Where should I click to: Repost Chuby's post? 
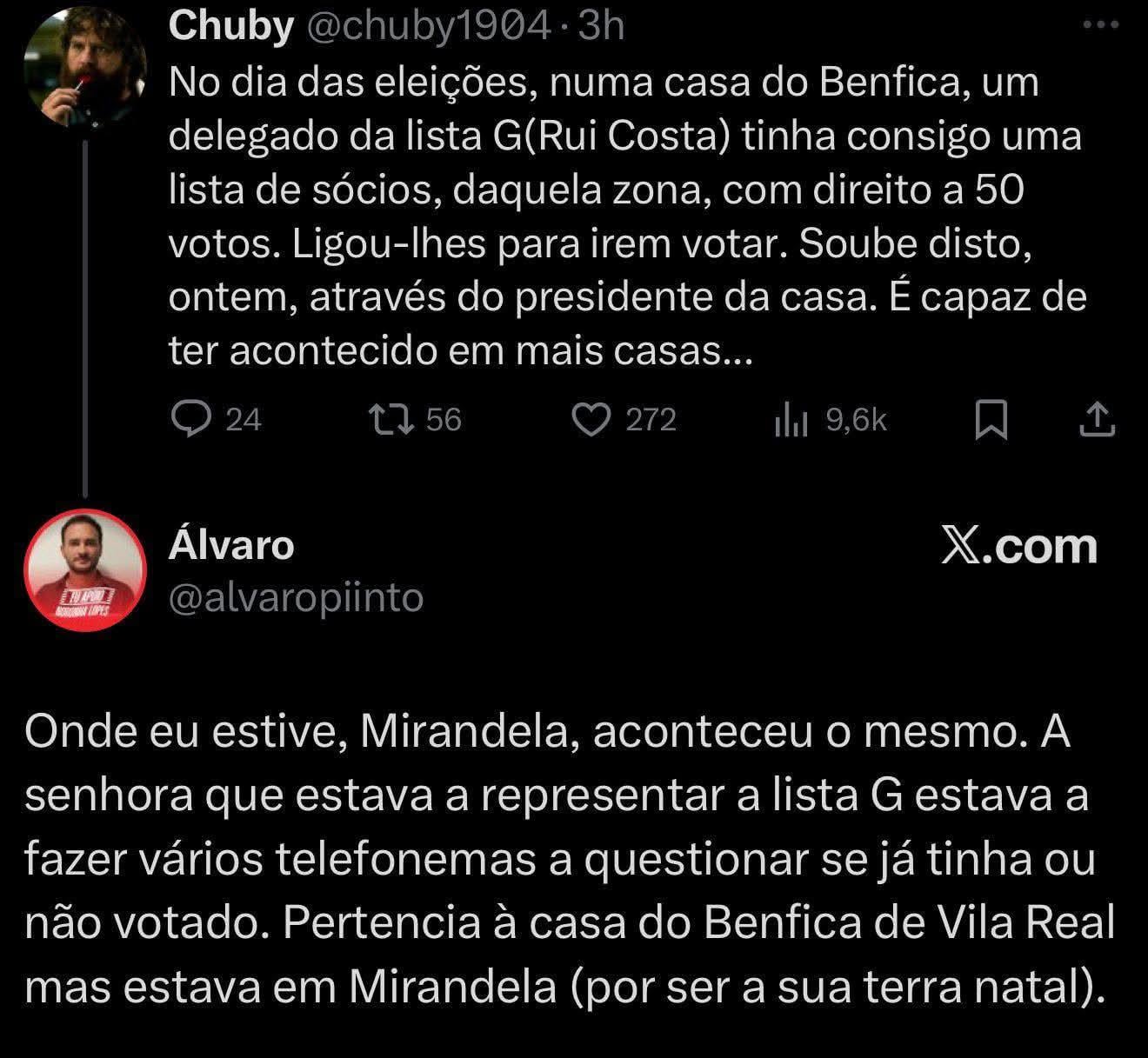(x=390, y=420)
